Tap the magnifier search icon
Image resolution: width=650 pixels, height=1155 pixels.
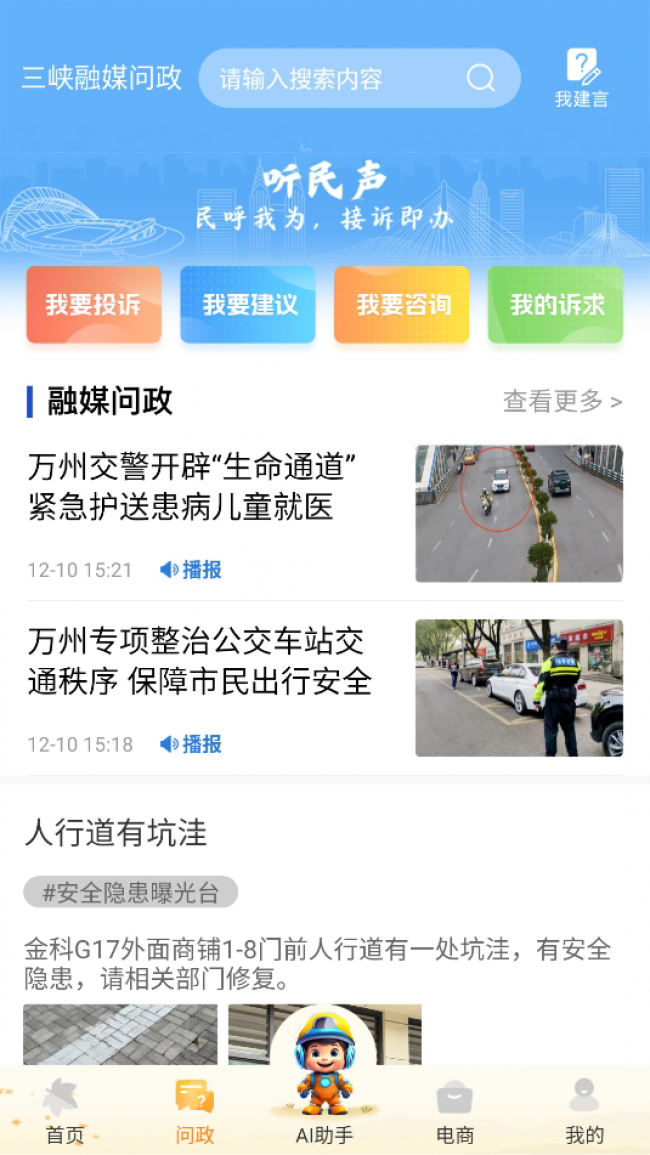(481, 78)
